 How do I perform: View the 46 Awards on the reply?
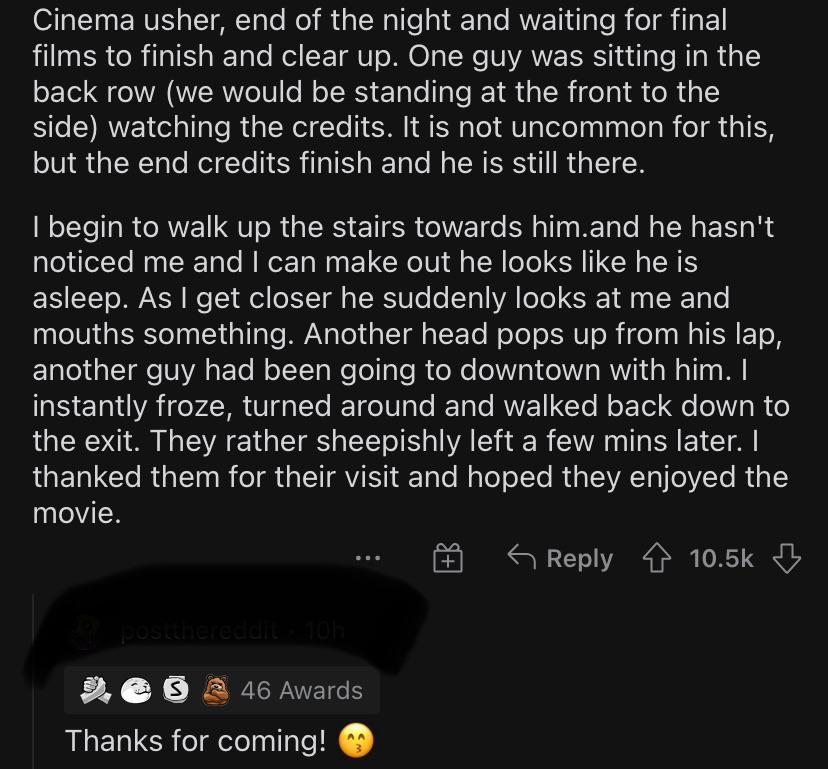pyautogui.click(x=300, y=690)
